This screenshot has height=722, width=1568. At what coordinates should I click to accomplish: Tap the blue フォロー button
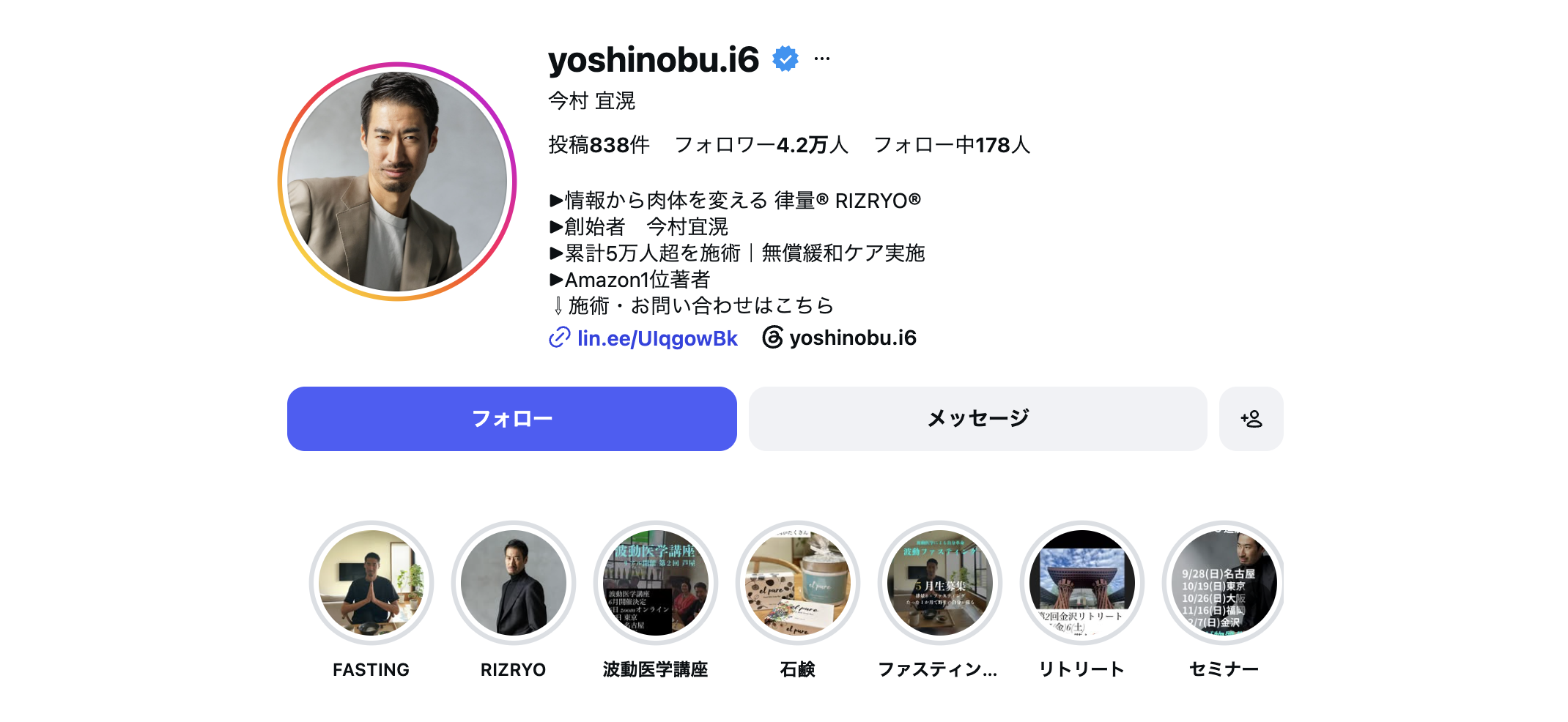(x=511, y=419)
